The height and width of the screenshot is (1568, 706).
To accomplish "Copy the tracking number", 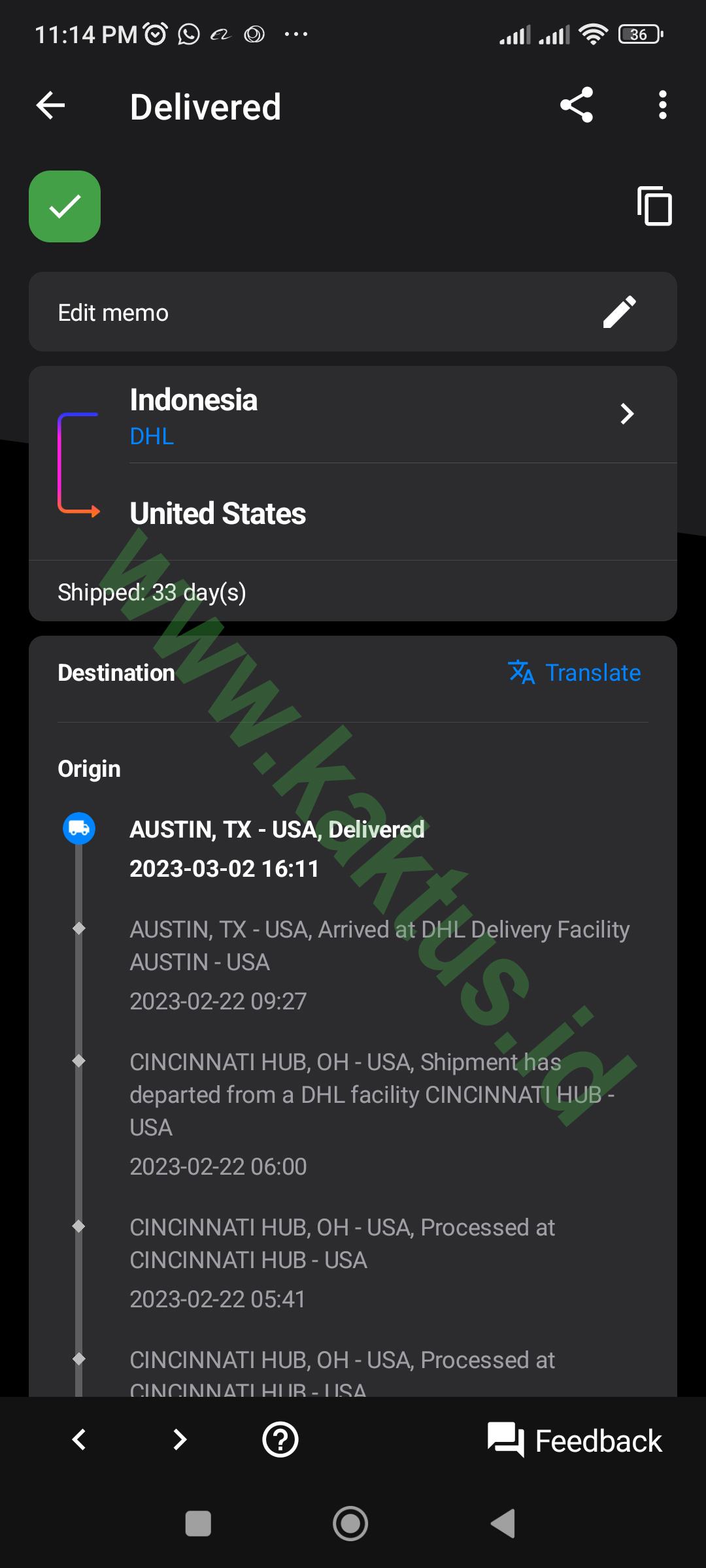I will tap(654, 206).
